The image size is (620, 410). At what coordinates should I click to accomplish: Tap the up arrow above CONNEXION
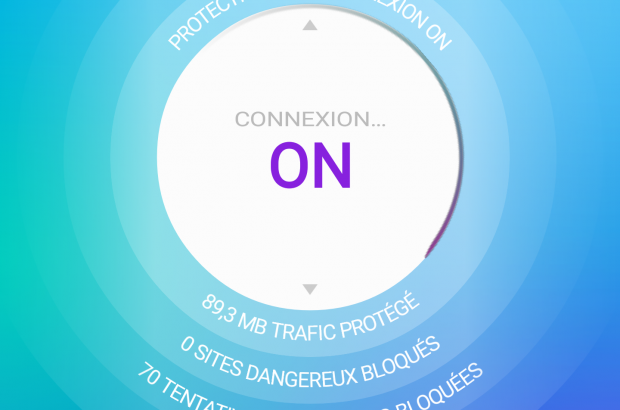[310, 25]
